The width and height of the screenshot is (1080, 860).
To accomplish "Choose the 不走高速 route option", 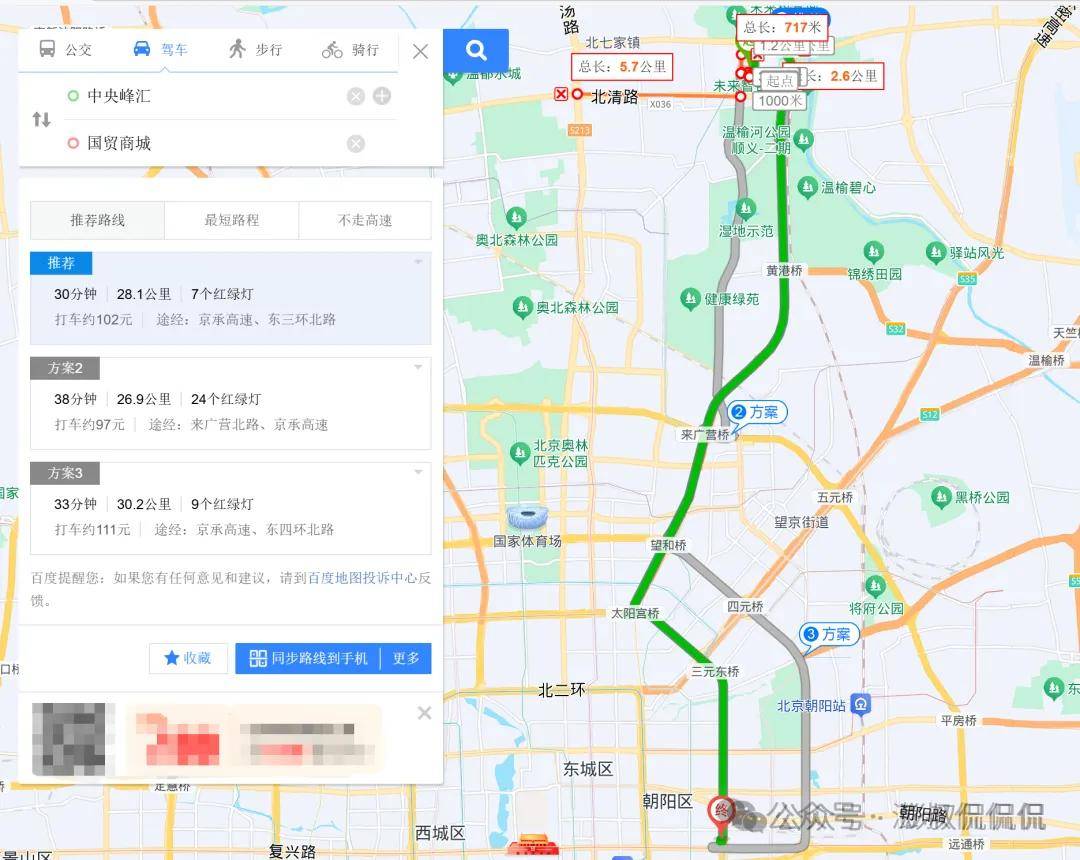I will 365,220.
